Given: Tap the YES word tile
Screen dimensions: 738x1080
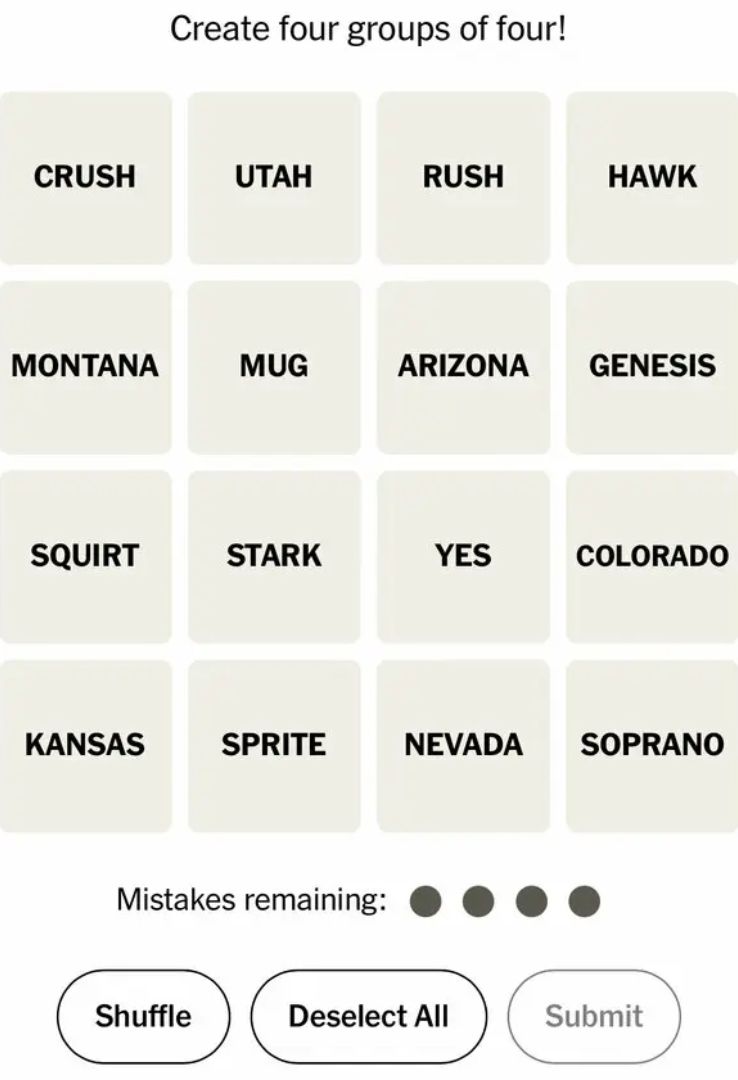Looking at the screenshot, I should (463, 555).
